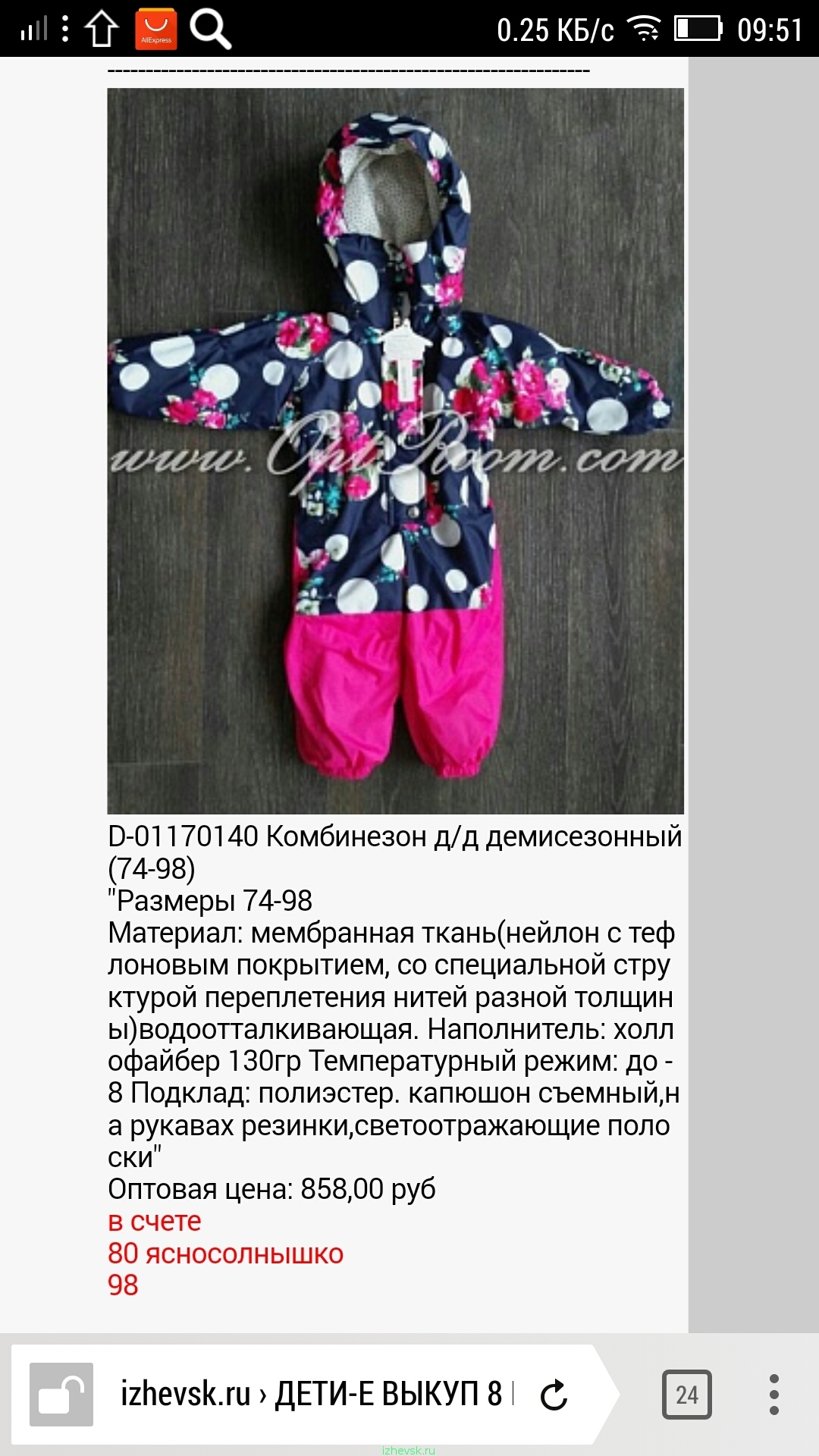Viewport: 819px width, 1456px height.
Task: Open the browser overflow menu
Action: [x=773, y=1395]
